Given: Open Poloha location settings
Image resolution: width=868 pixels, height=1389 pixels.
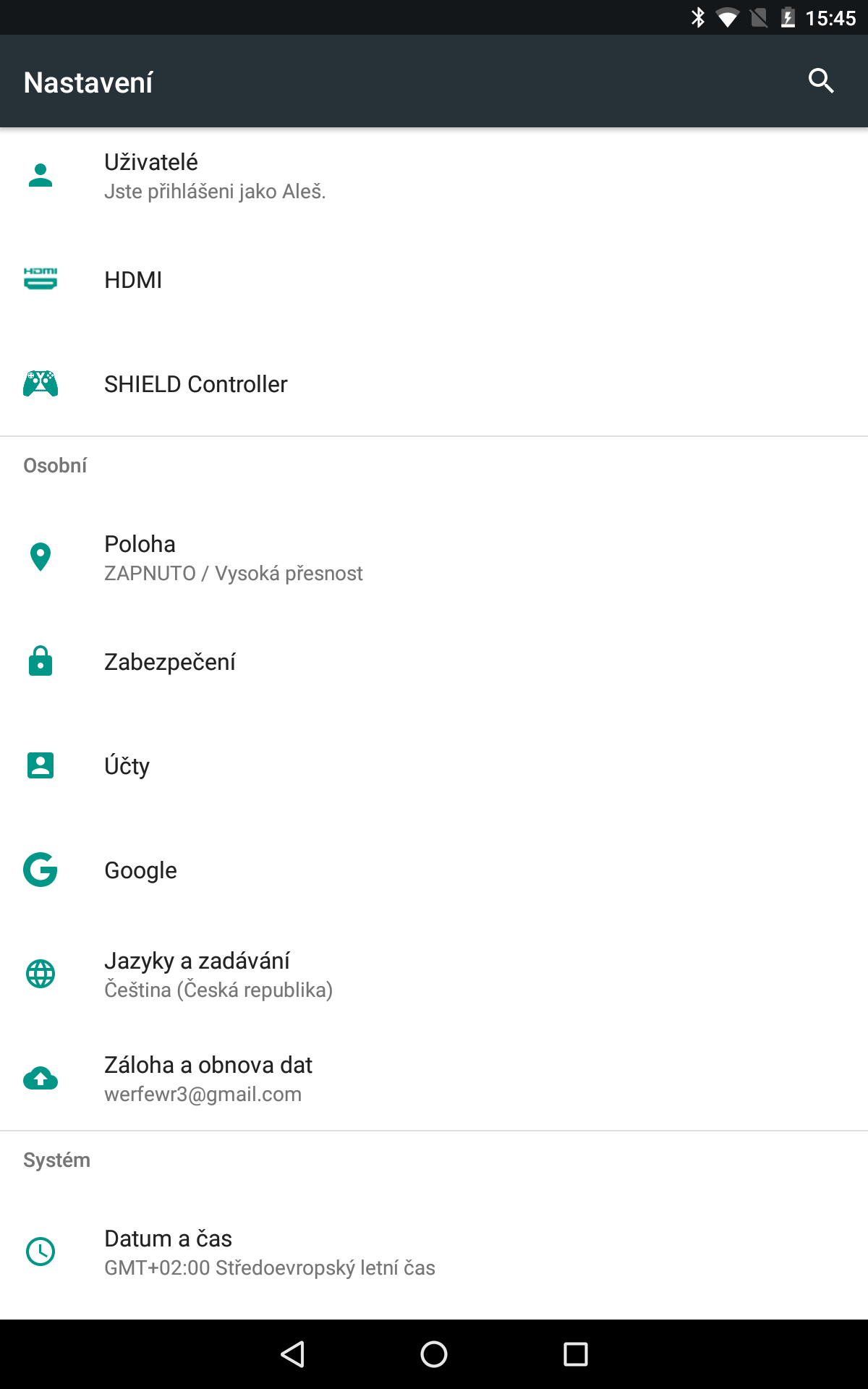Looking at the screenshot, I should pos(434,558).
